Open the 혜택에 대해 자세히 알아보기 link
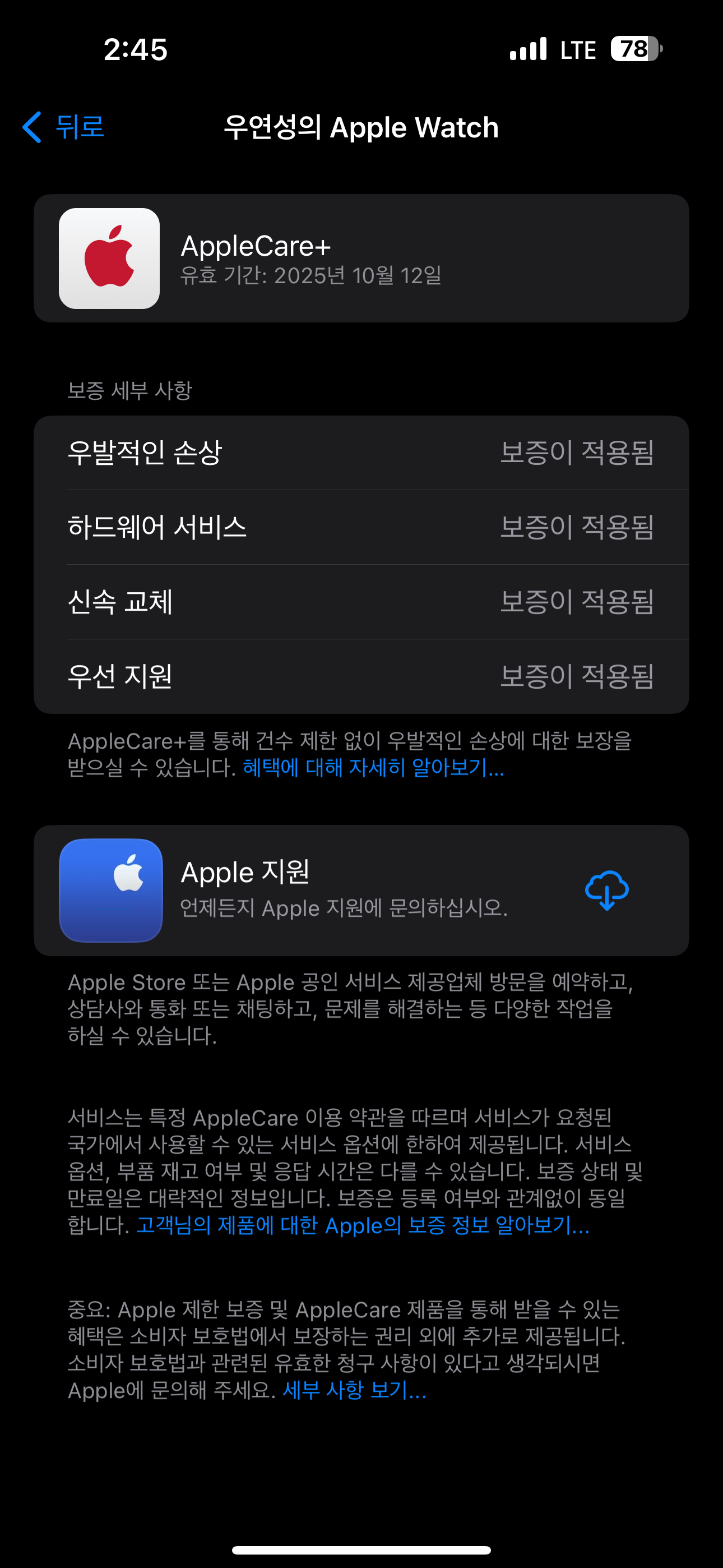The width and height of the screenshot is (723, 1568). pos(373,768)
